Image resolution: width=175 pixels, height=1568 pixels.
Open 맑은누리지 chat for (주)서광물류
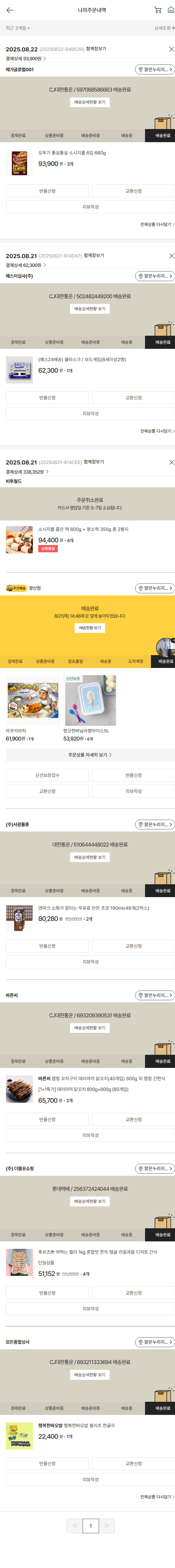[x=154, y=824]
